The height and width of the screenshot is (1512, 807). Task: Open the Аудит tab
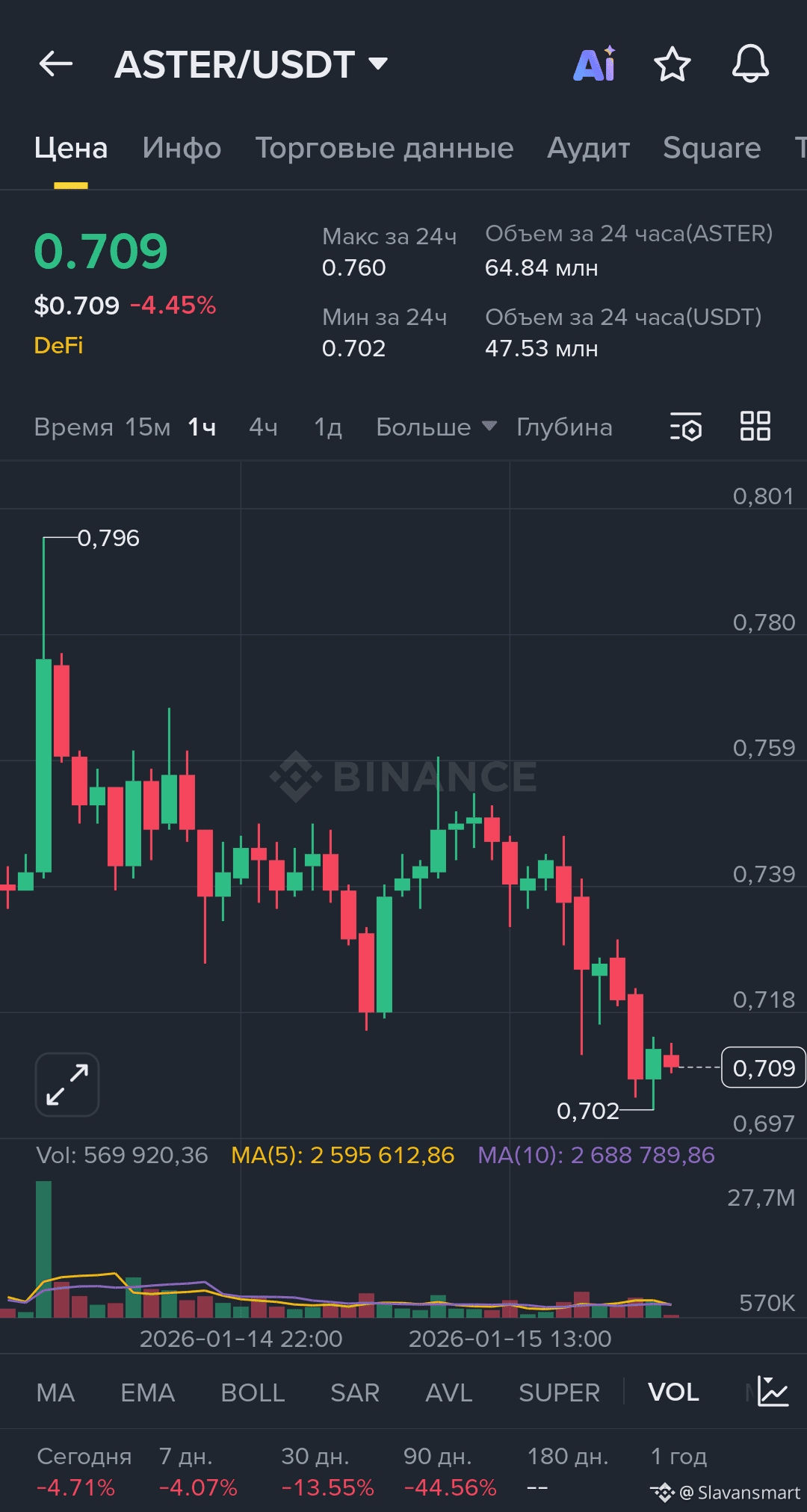point(588,148)
